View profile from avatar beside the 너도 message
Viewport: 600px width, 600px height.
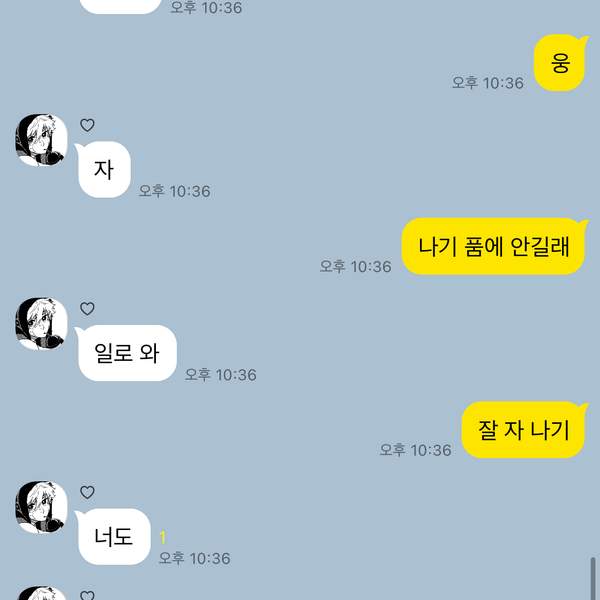(42, 507)
